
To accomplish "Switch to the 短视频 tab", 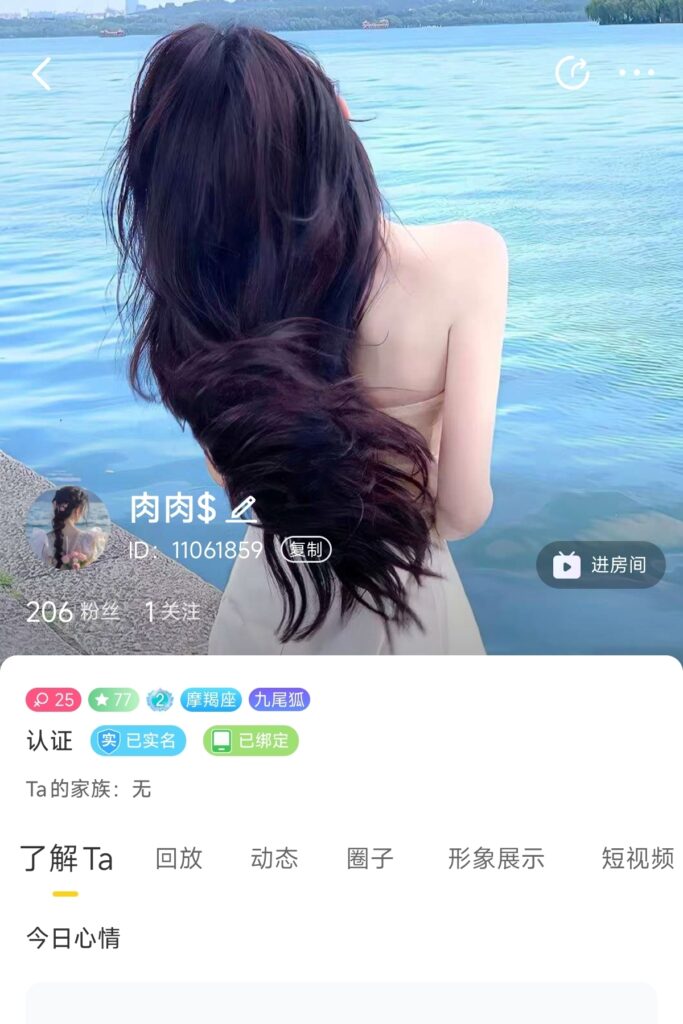I will 637,858.
